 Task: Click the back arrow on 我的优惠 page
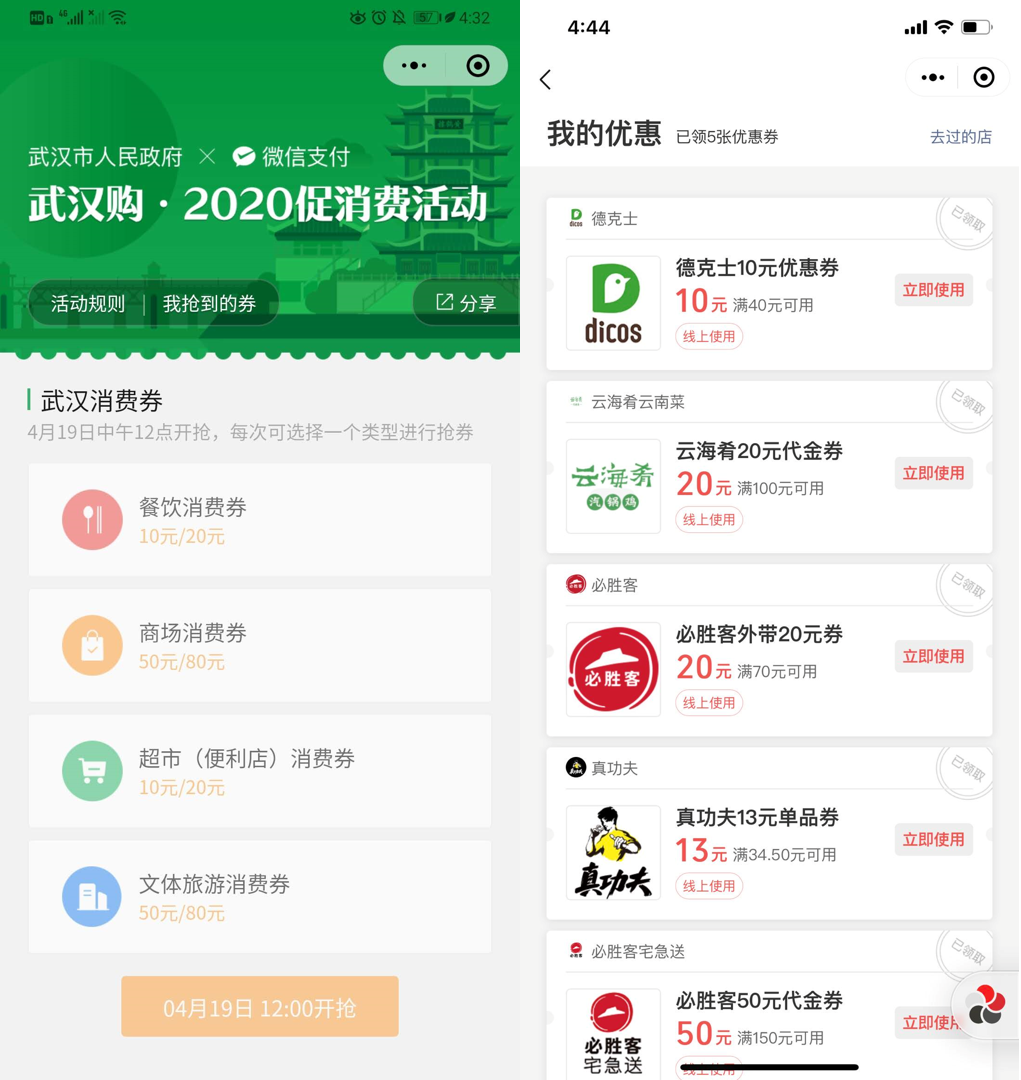point(545,79)
